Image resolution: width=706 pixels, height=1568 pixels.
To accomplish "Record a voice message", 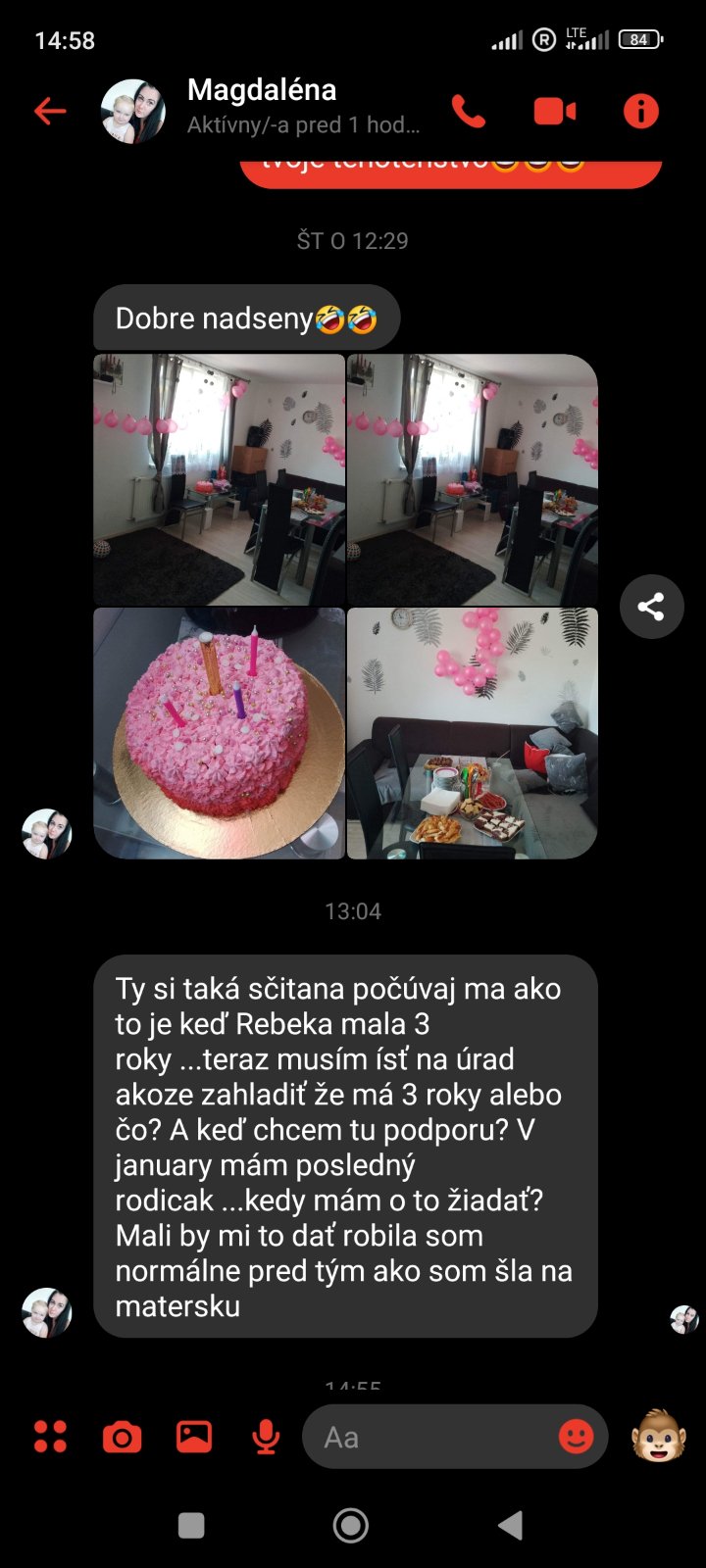I will pyautogui.click(x=266, y=1437).
